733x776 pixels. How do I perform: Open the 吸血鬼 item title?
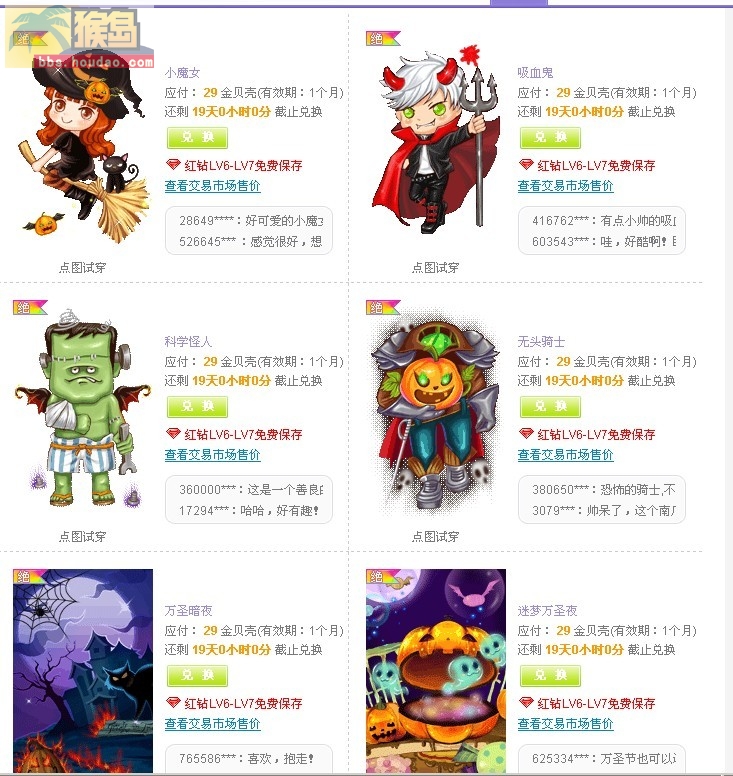click(535, 73)
